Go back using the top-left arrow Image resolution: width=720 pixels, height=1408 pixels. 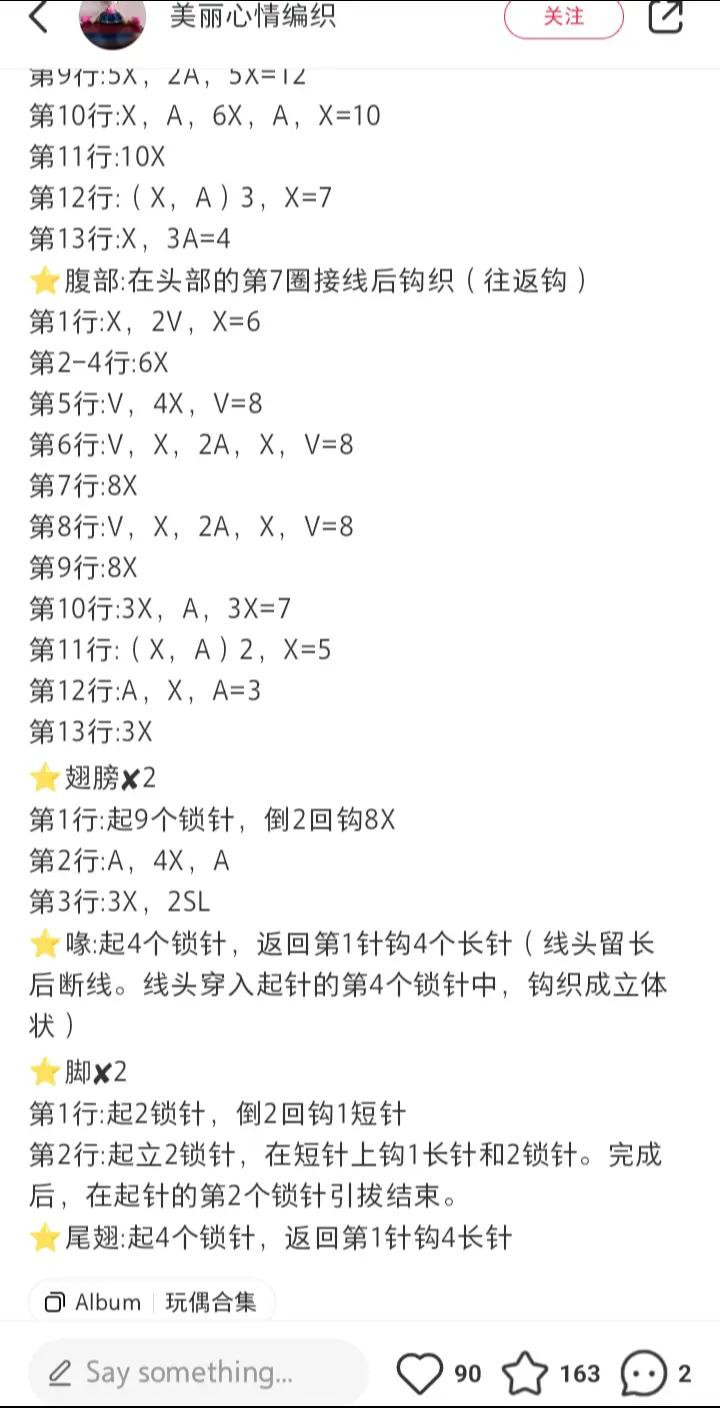coord(38,17)
